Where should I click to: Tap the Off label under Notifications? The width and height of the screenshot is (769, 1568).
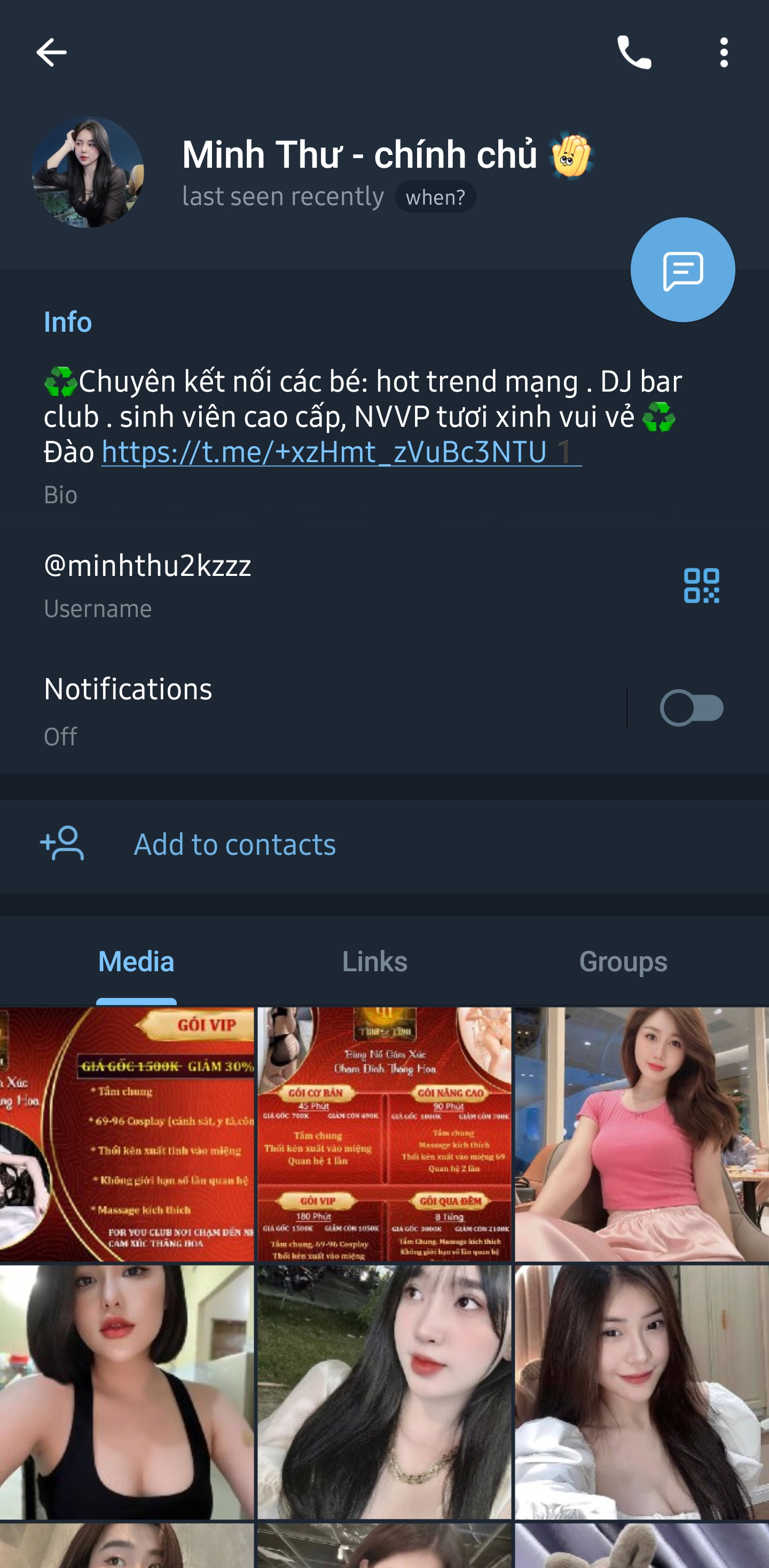pos(60,737)
